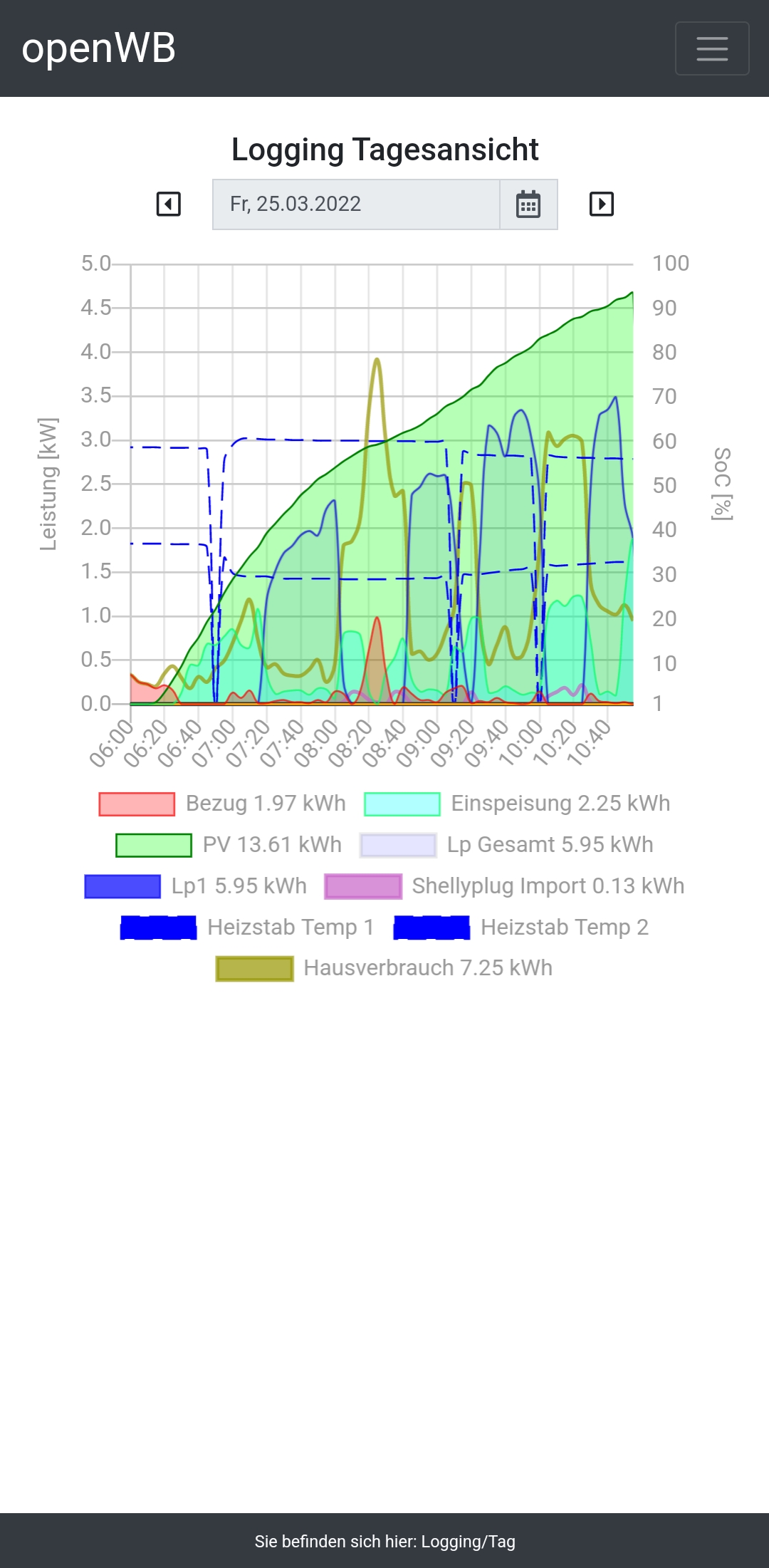
Task: Show the Lp Gesamt series
Action: coord(507,845)
